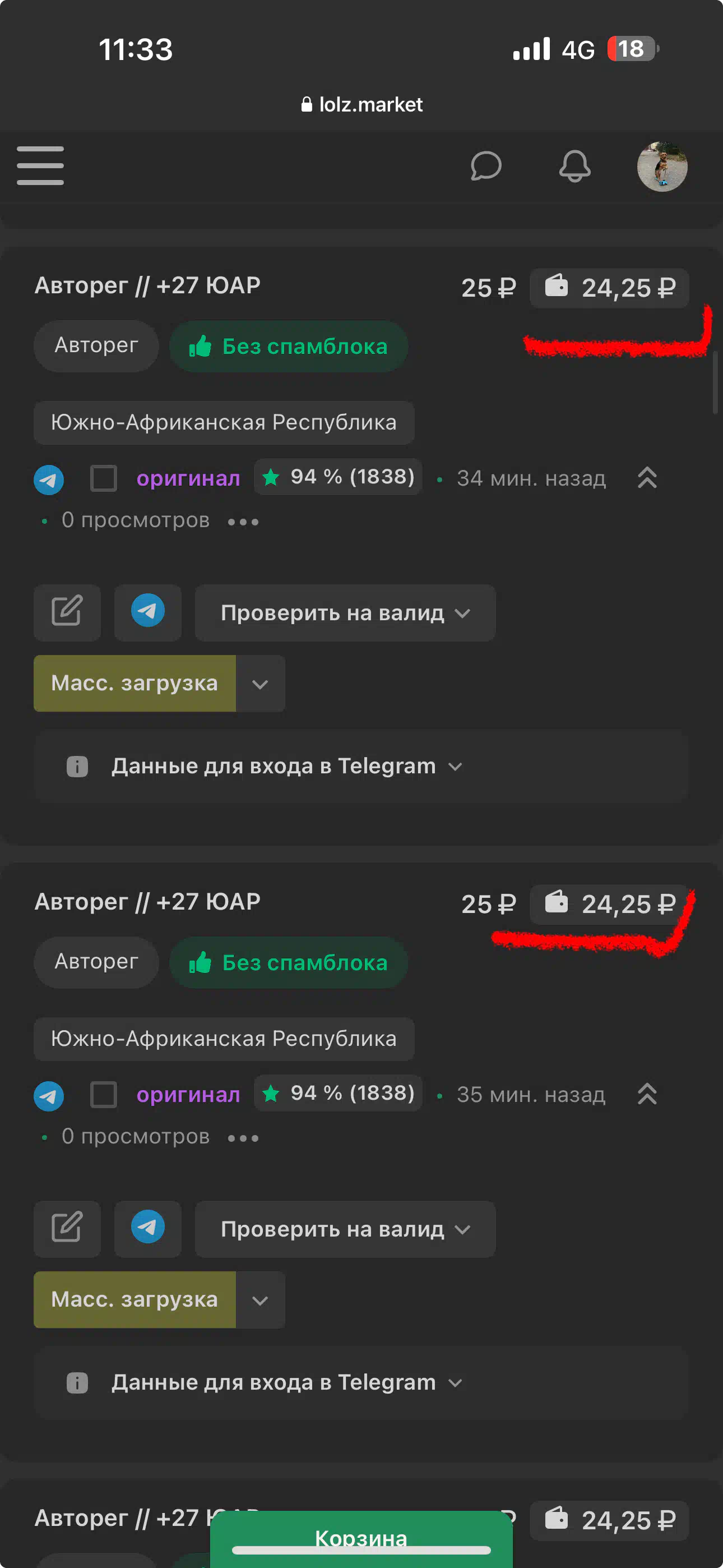Open the Масс. загрузка dropdown arrow on the 35 мин. listing

pyautogui.click(x=261, y=1299)
